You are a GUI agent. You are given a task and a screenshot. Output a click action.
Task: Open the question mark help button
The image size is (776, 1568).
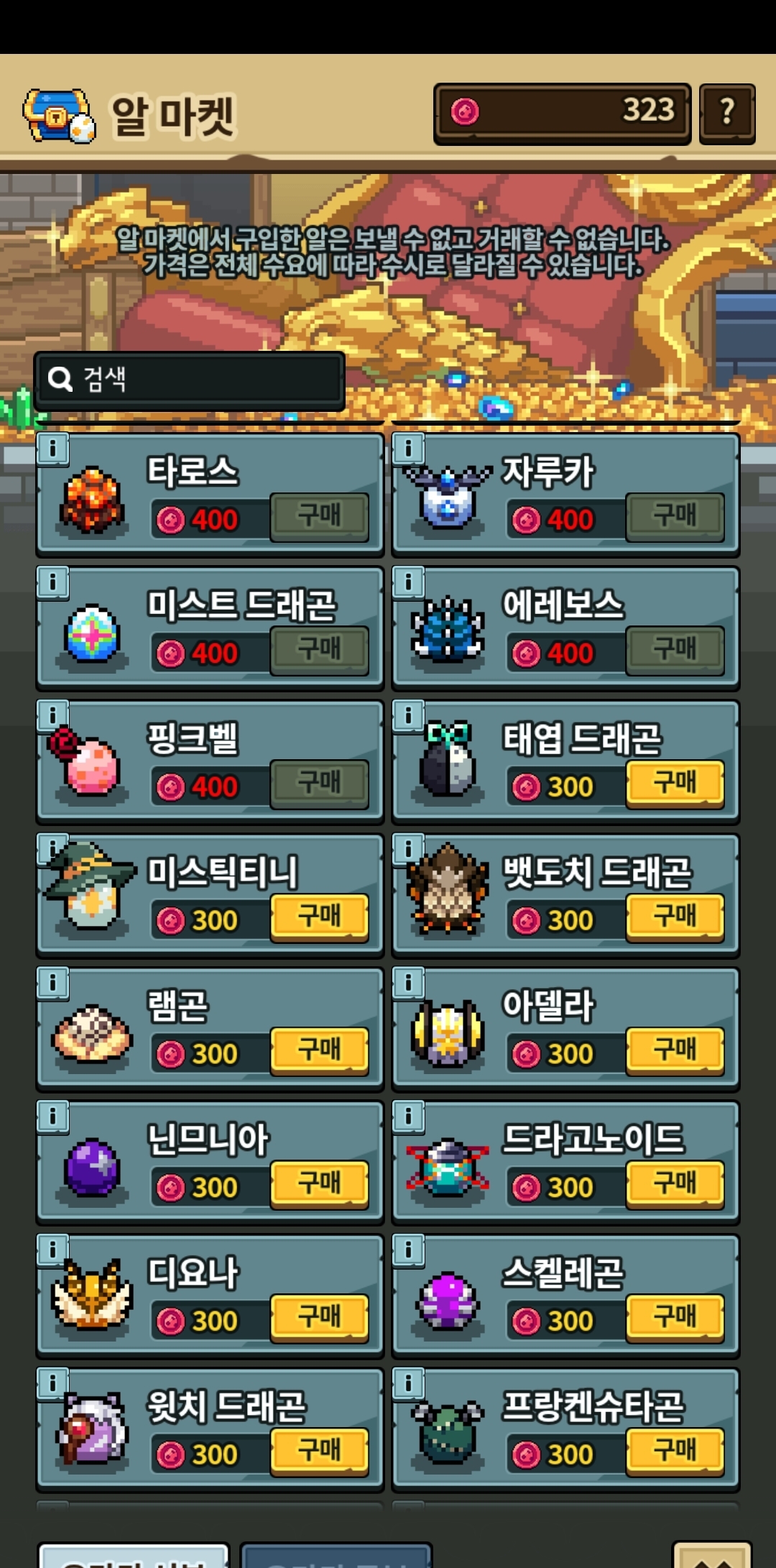coord(726,114)
